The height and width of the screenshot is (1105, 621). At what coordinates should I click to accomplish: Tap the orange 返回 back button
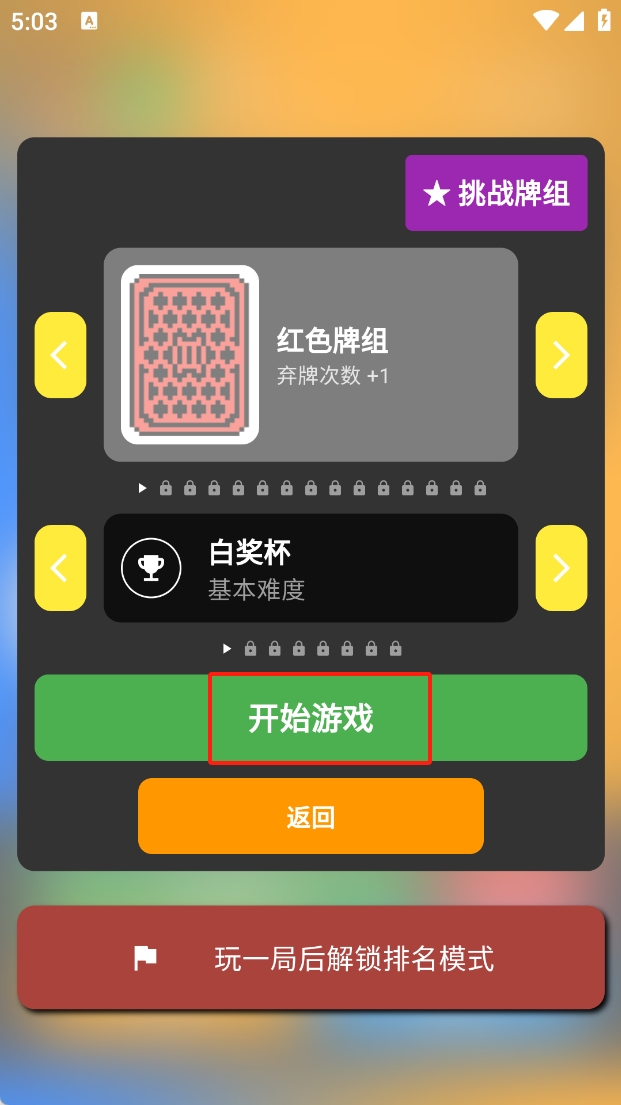click(x=311, y=817)
